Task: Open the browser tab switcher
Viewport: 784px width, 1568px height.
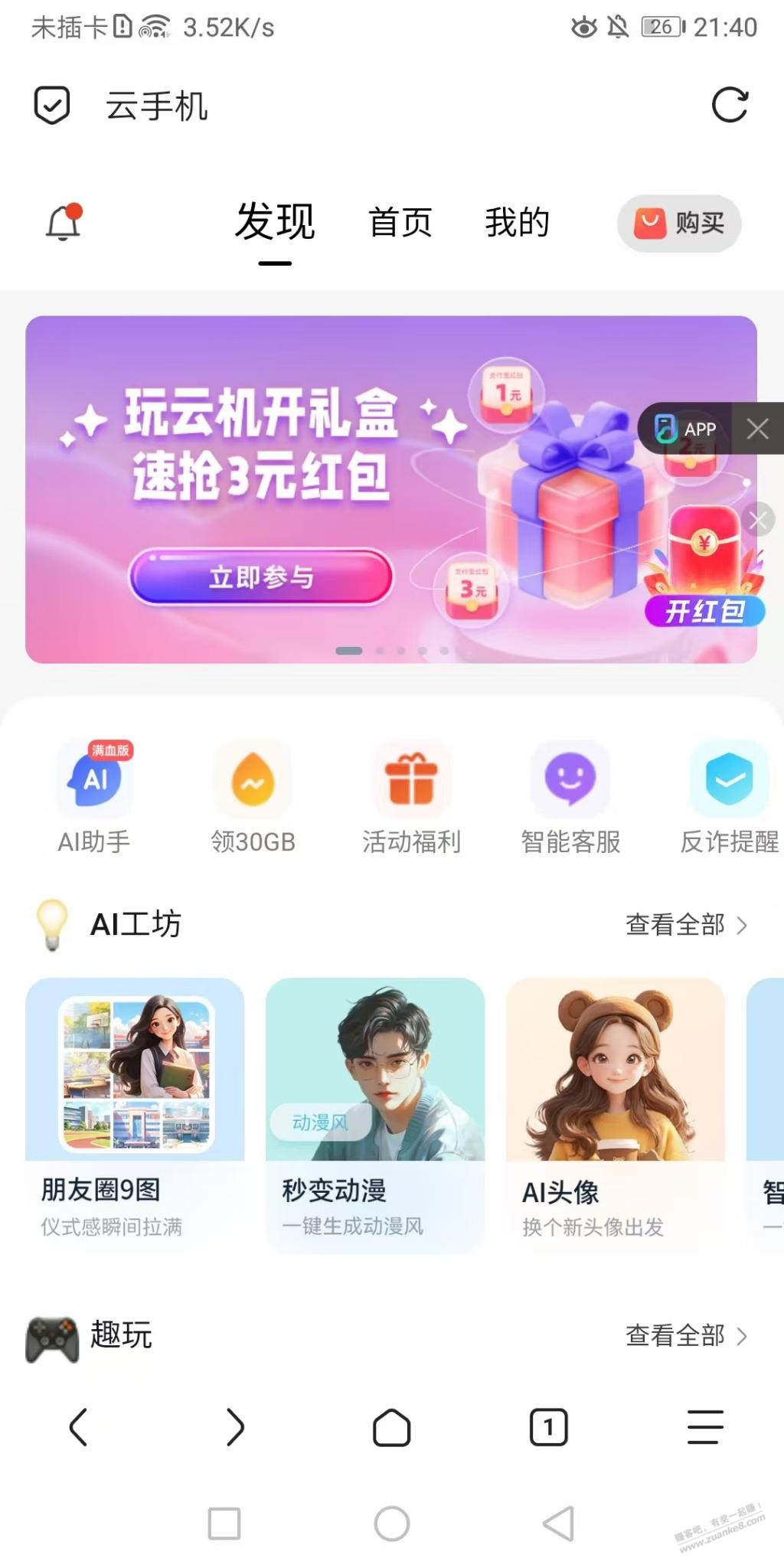Action: [548, 1427]
